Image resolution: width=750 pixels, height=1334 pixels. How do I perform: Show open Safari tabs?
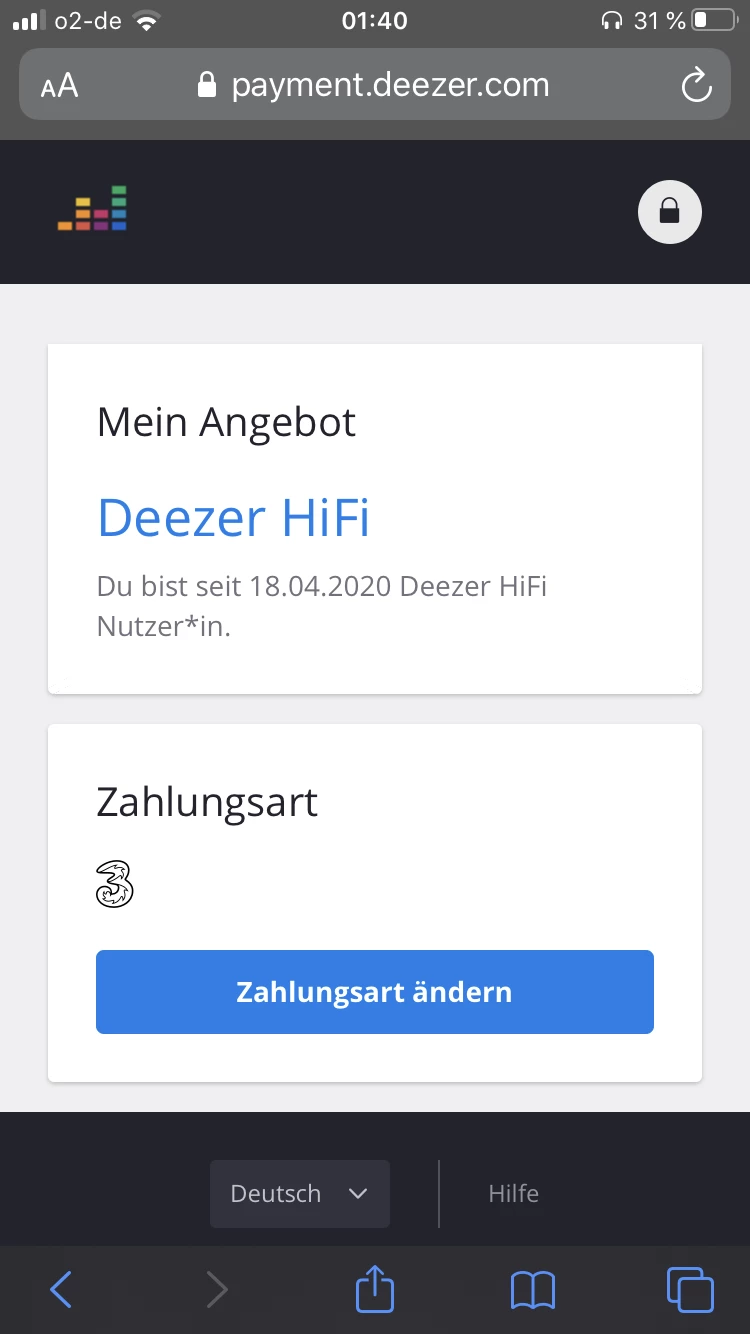point(690,1289)
